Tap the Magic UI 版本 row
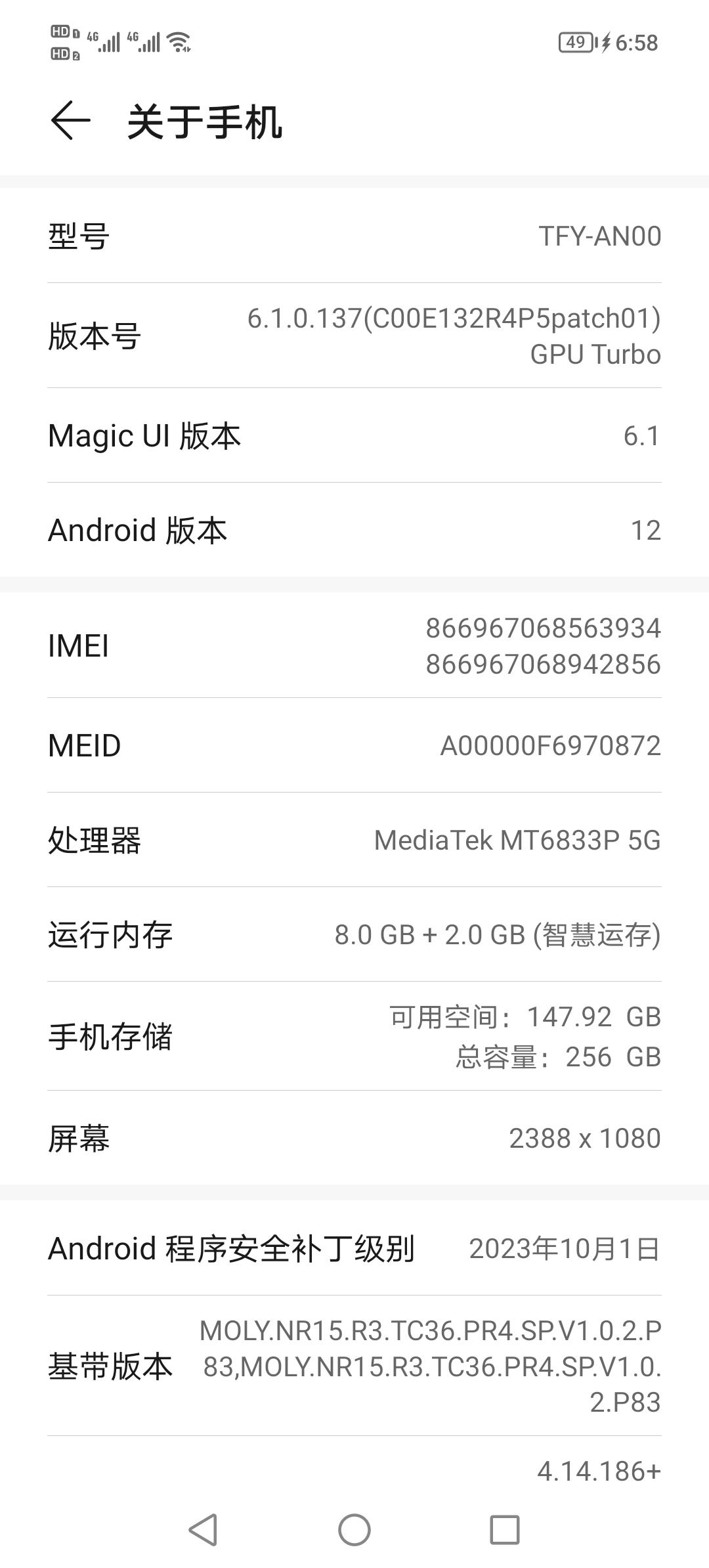This screenshot has height=1568, width=709. point(354,435)
